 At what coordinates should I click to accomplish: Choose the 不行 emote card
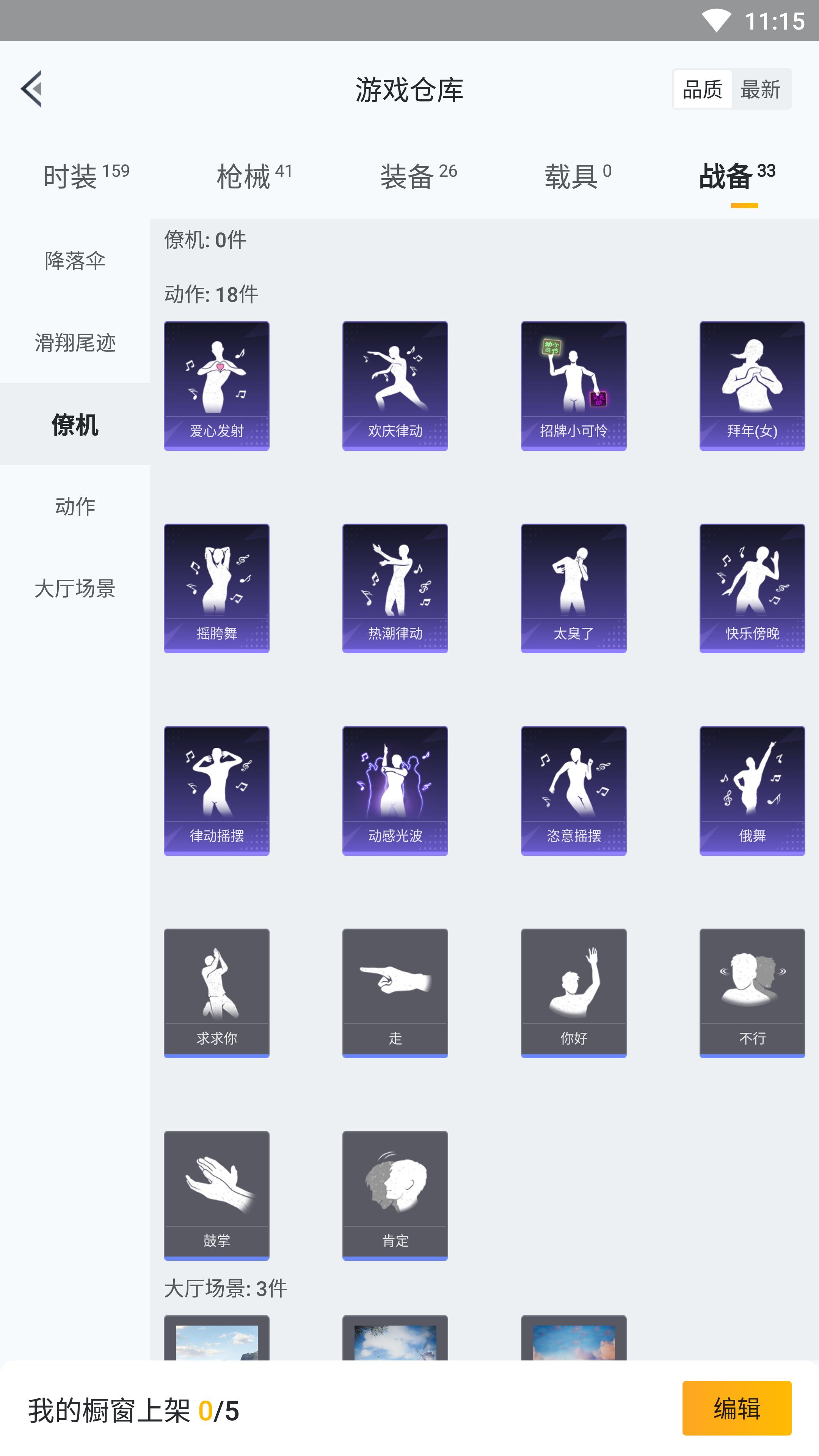[x=752, y=993]
